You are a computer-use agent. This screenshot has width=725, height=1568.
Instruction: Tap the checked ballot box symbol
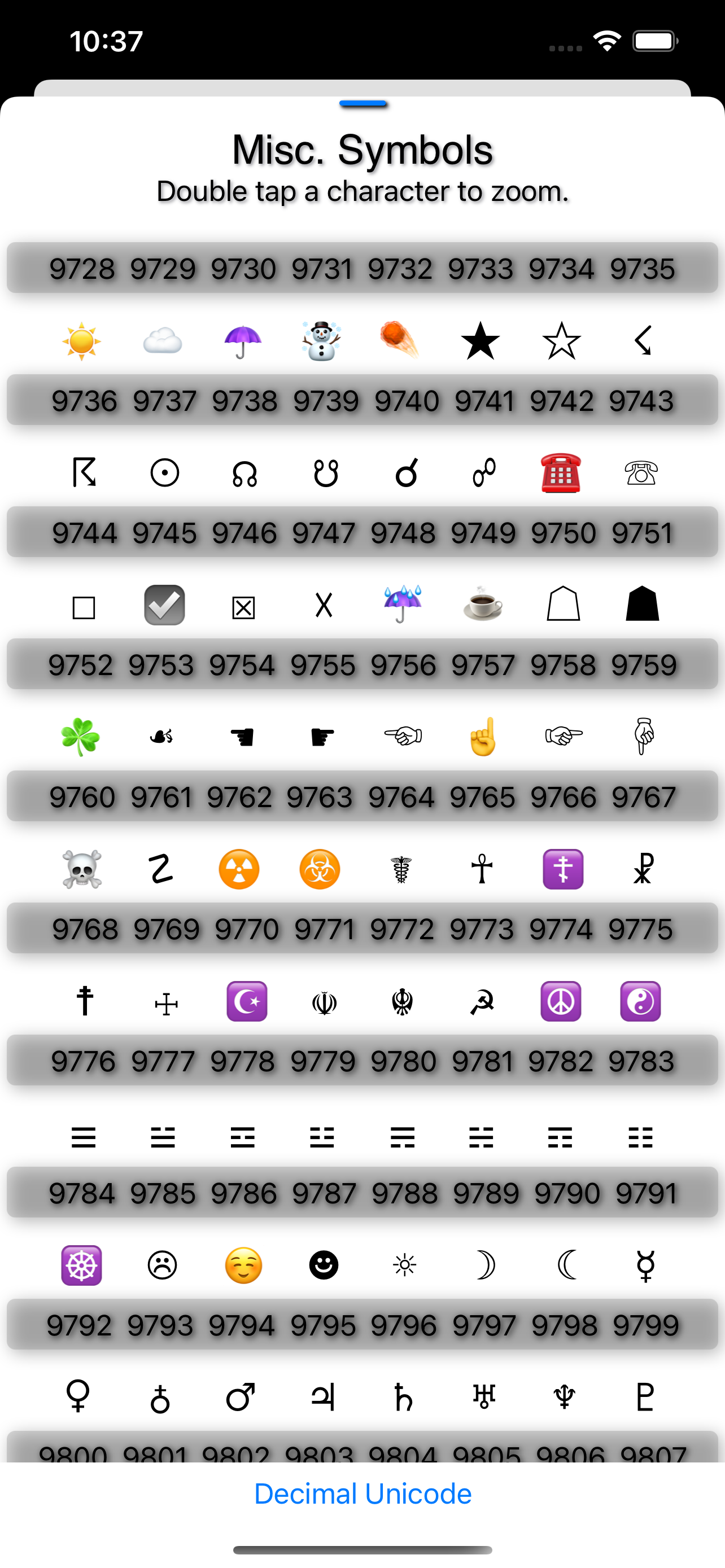tap(164, 605)
